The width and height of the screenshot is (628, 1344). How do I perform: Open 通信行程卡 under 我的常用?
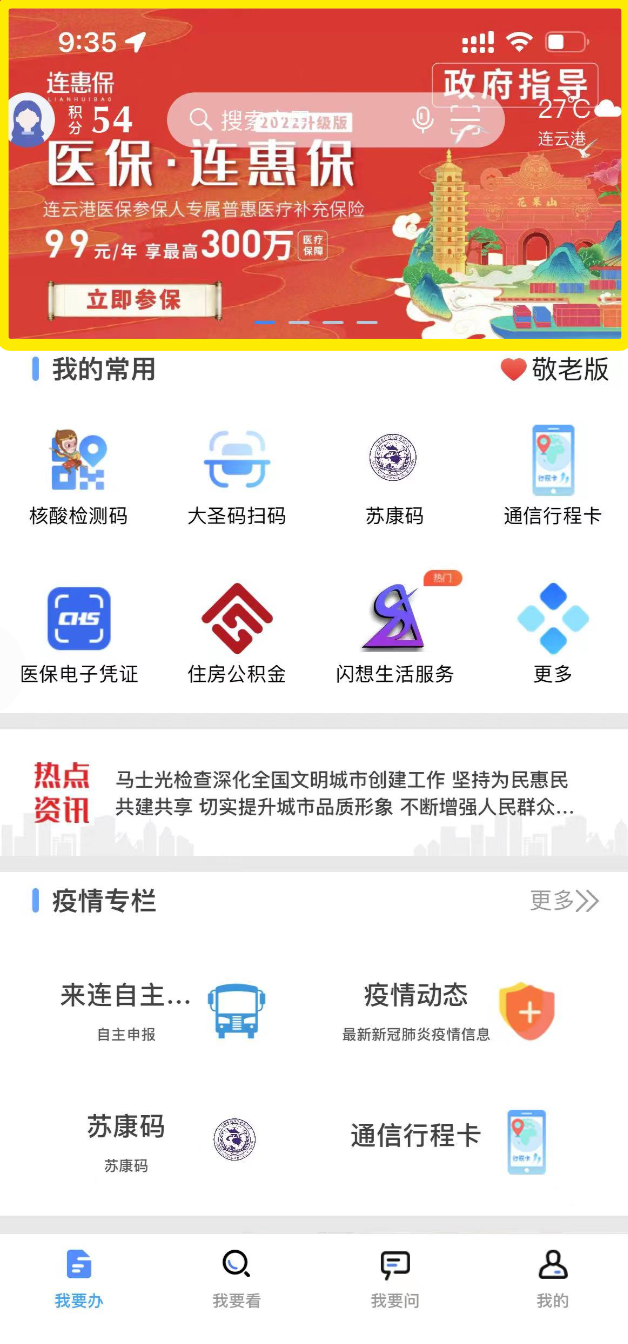click(x=552, y=476)
